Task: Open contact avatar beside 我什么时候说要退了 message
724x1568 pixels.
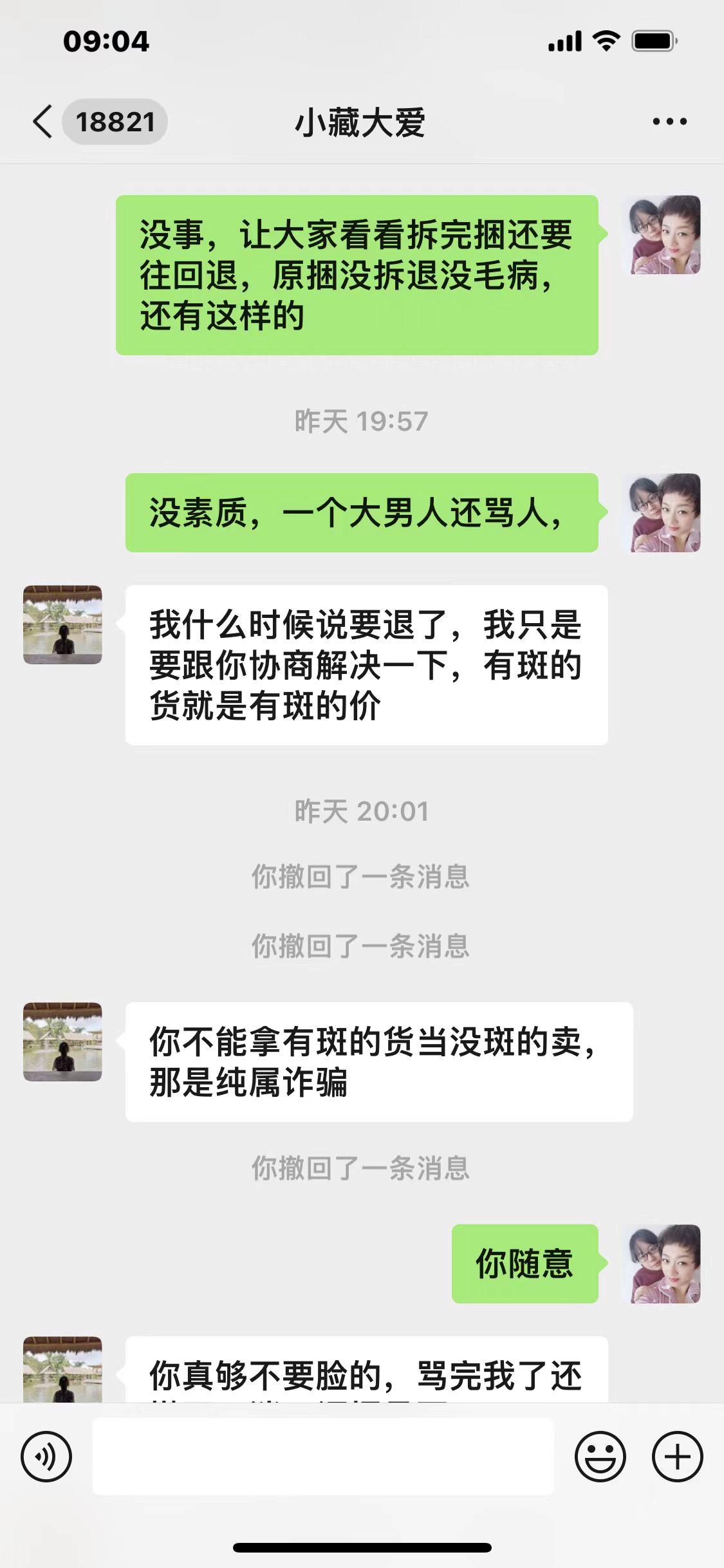Action: click(x=62, y=624)
